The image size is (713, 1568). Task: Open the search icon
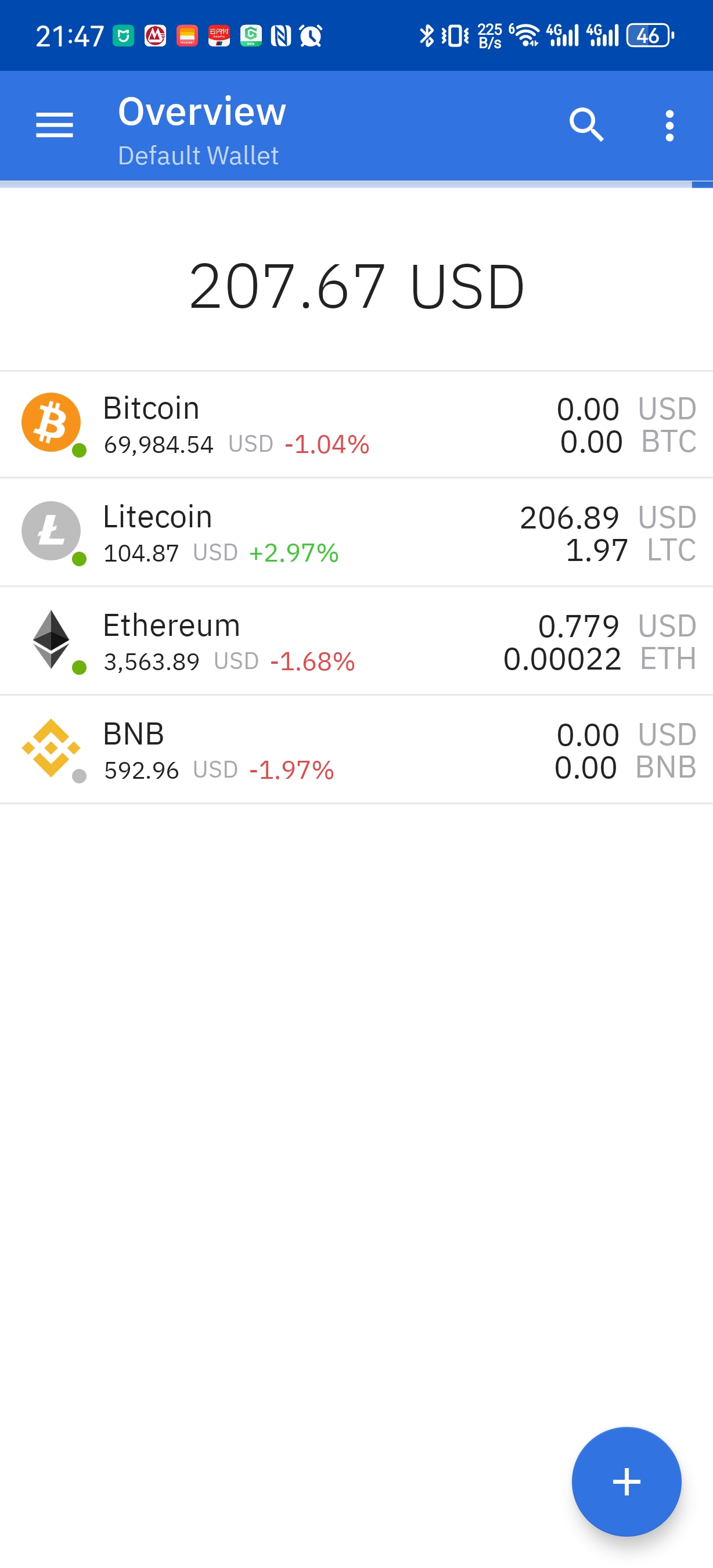pos(586,125)
